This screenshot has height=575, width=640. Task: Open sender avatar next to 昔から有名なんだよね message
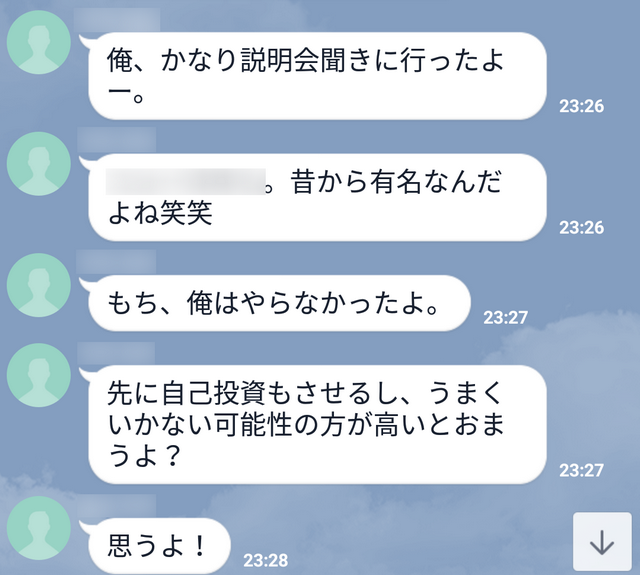39,163
